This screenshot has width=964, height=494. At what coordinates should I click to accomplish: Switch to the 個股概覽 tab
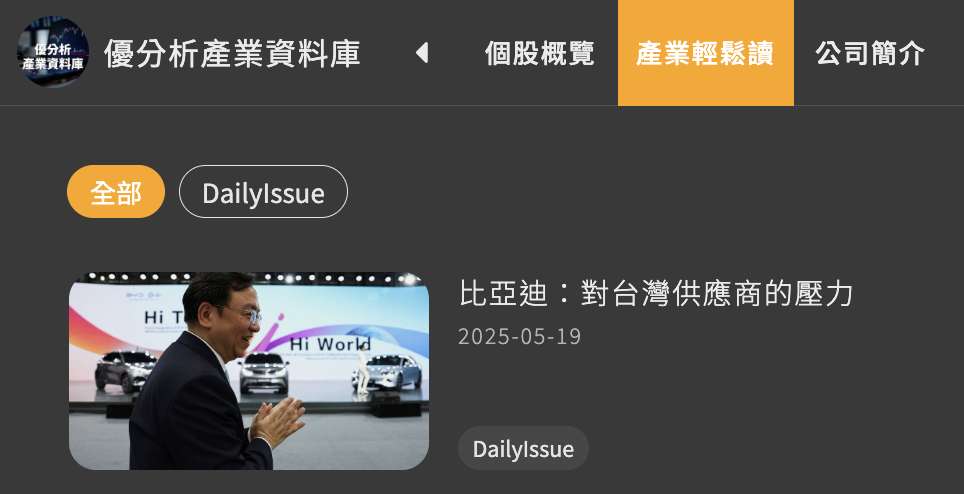click(x=539, y=53)
